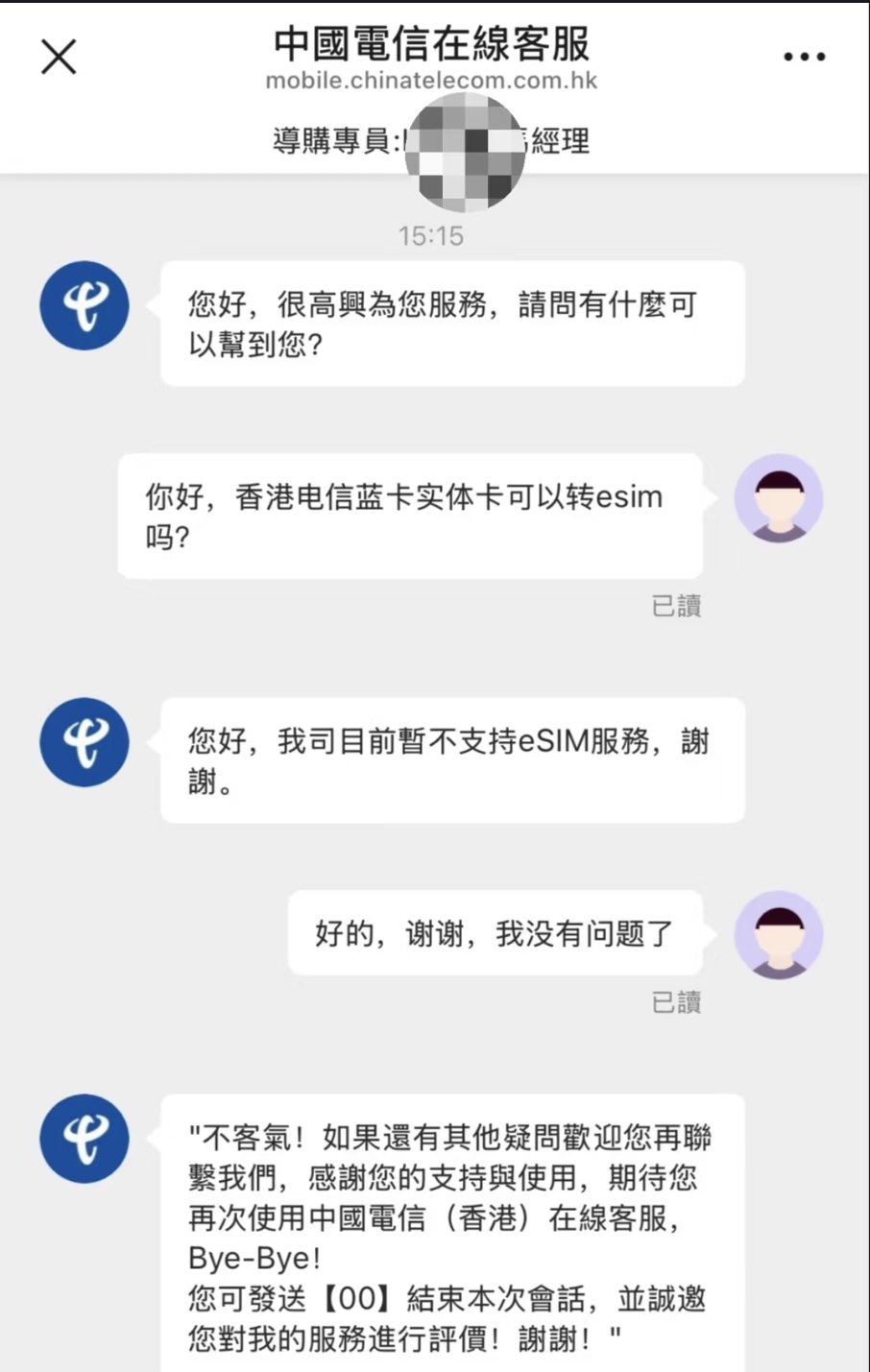Close the China Telecom online customer service page

[59, 57]
